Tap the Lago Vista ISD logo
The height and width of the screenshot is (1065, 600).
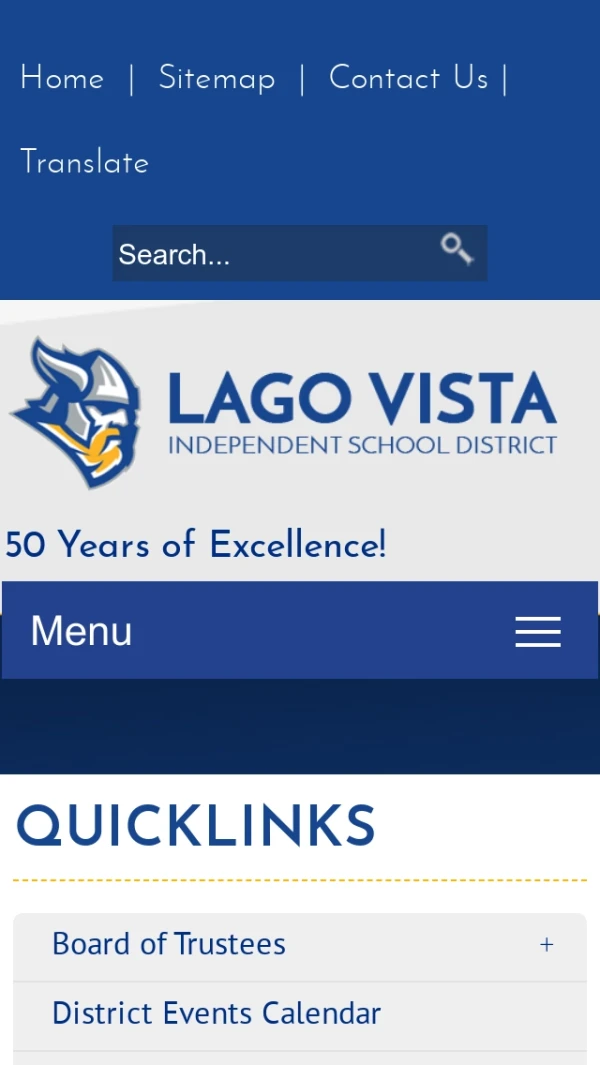click(x=283, y=412)
